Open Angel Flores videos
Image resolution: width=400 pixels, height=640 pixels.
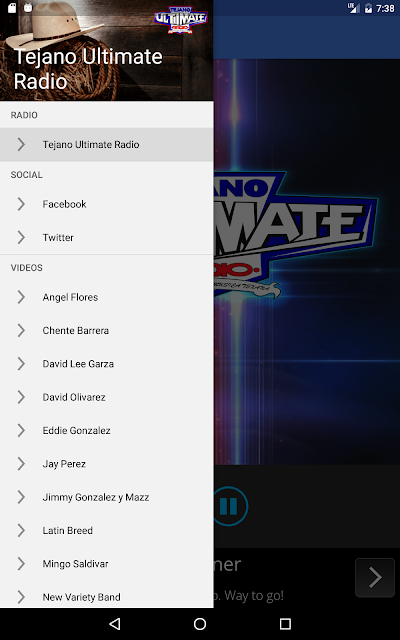[107, 297]
